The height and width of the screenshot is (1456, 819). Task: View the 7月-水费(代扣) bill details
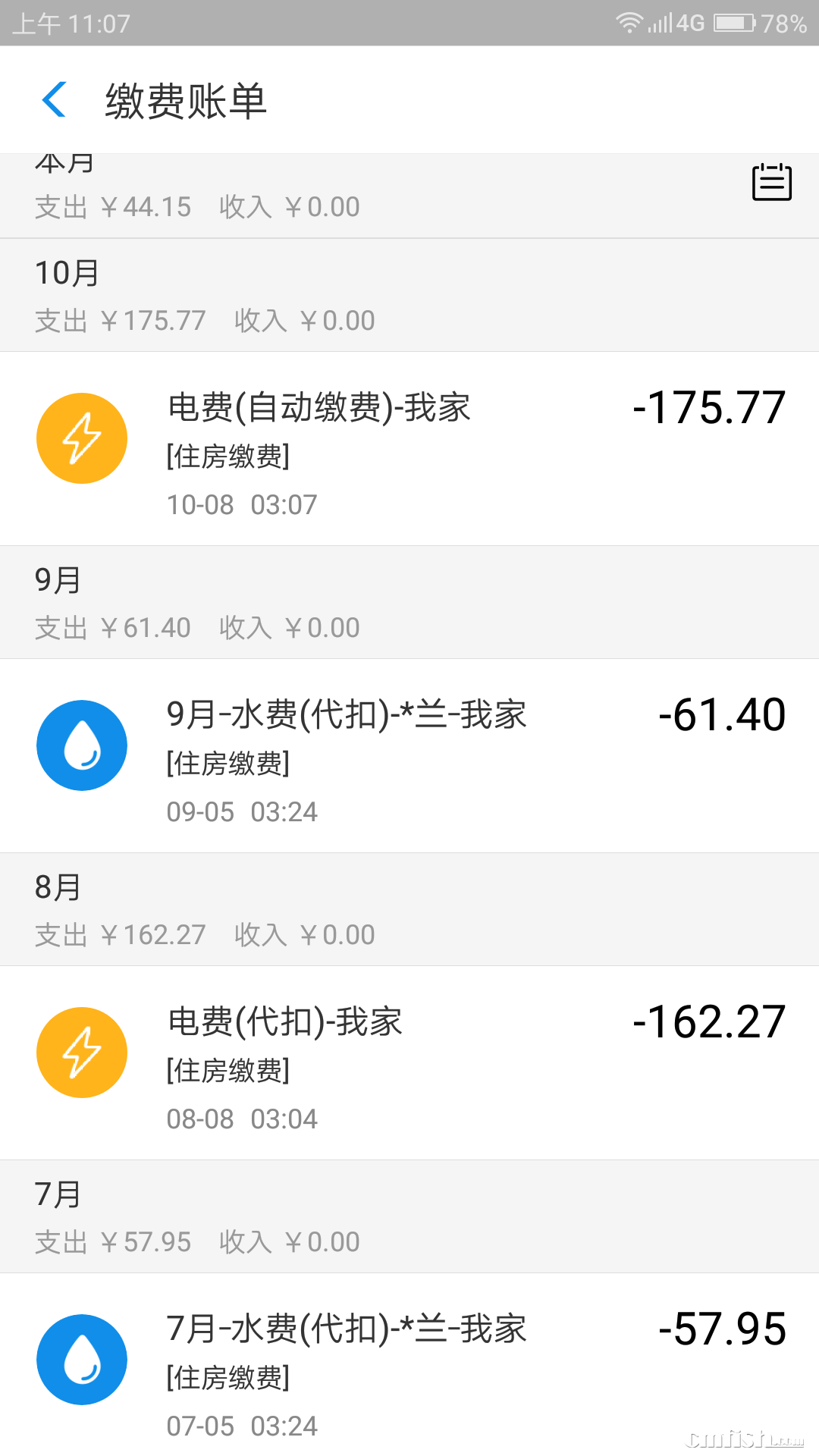coord(409,1369)
